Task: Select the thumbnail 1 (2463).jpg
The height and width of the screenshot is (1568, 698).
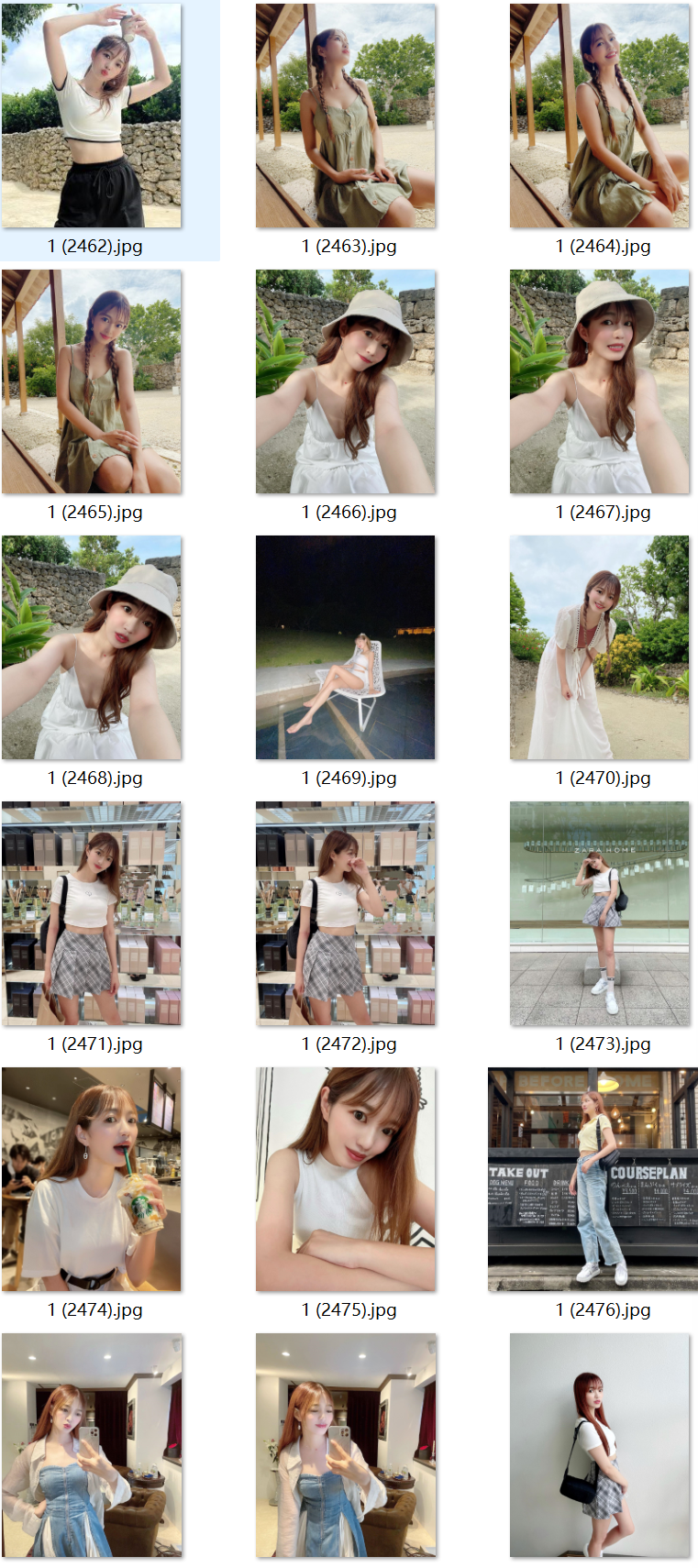Action: [x=346, y=116]
